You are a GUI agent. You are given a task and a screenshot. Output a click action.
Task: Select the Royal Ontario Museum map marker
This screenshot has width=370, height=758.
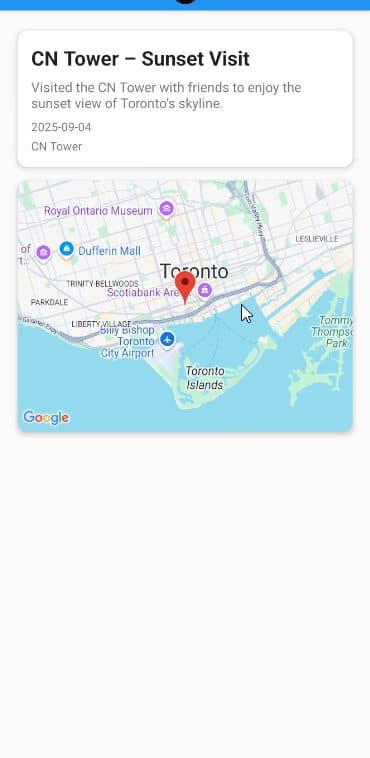pos(166,210)
